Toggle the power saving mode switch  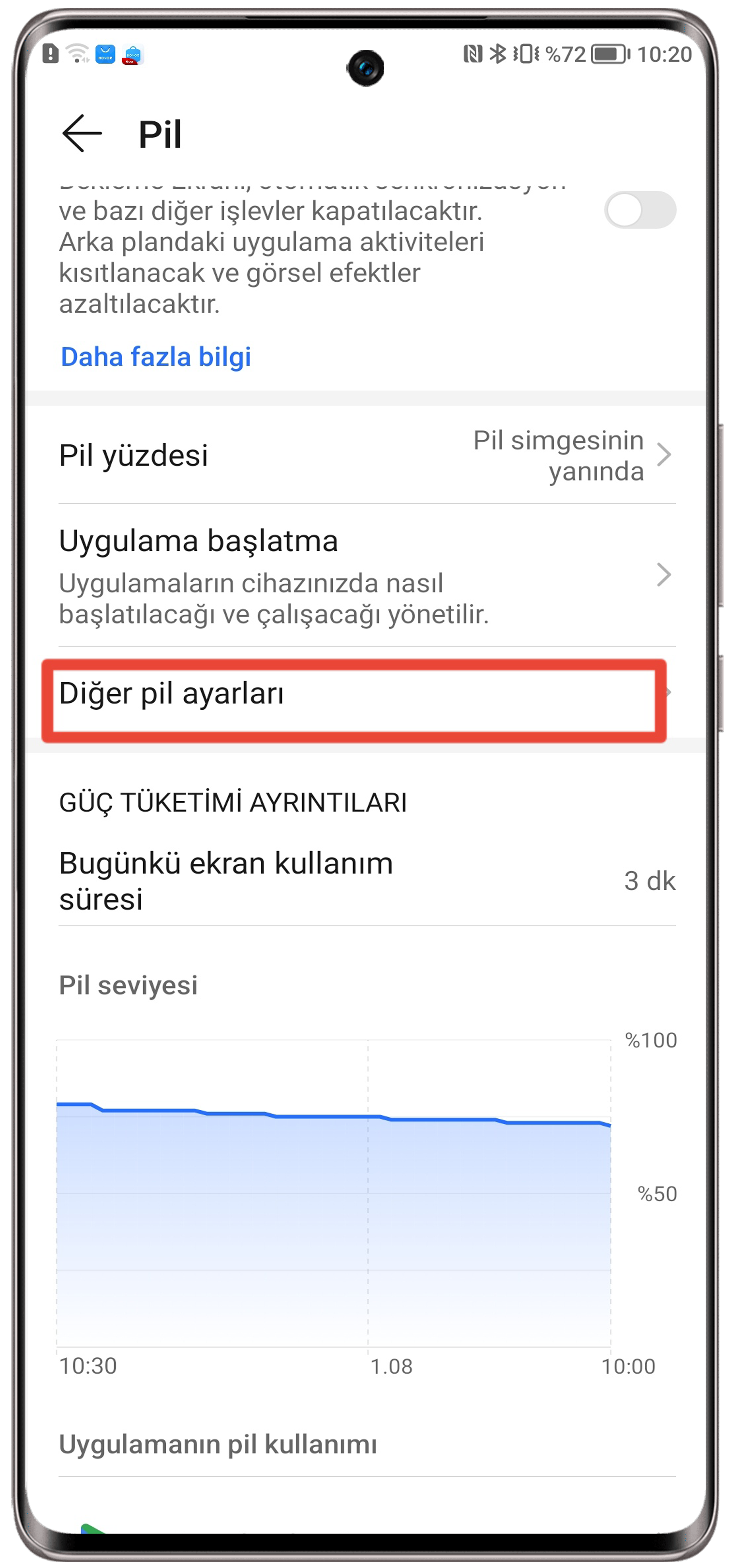[639, 210]
